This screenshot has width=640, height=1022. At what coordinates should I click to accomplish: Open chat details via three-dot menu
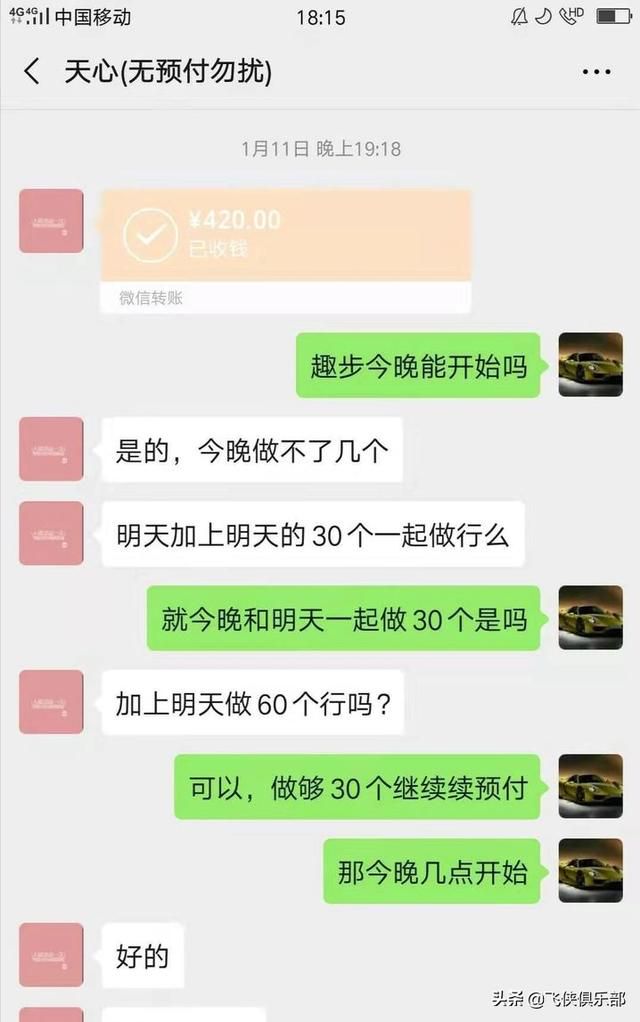596,72
